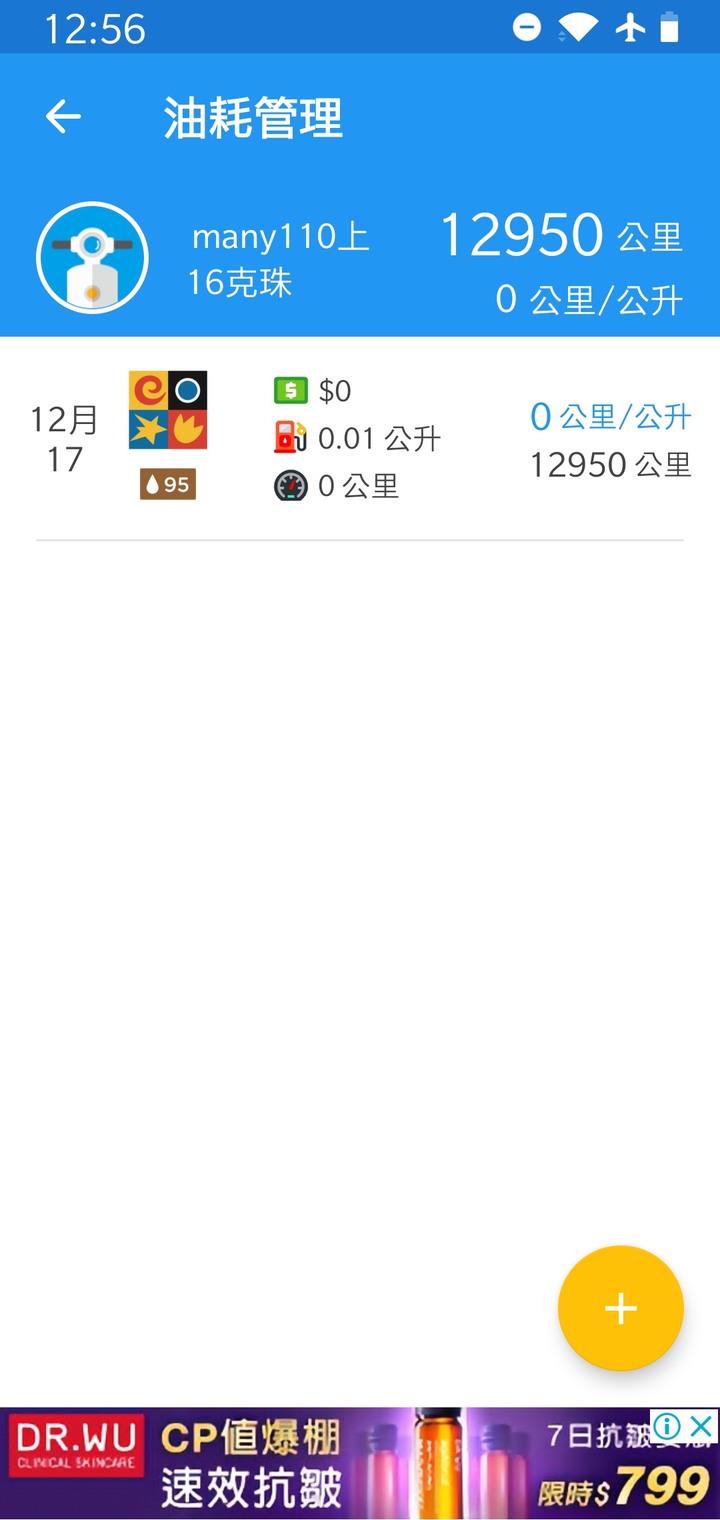Tap the scooter profile avatar
This screenshot has height=1520, width=720.
tap(92, 259)
